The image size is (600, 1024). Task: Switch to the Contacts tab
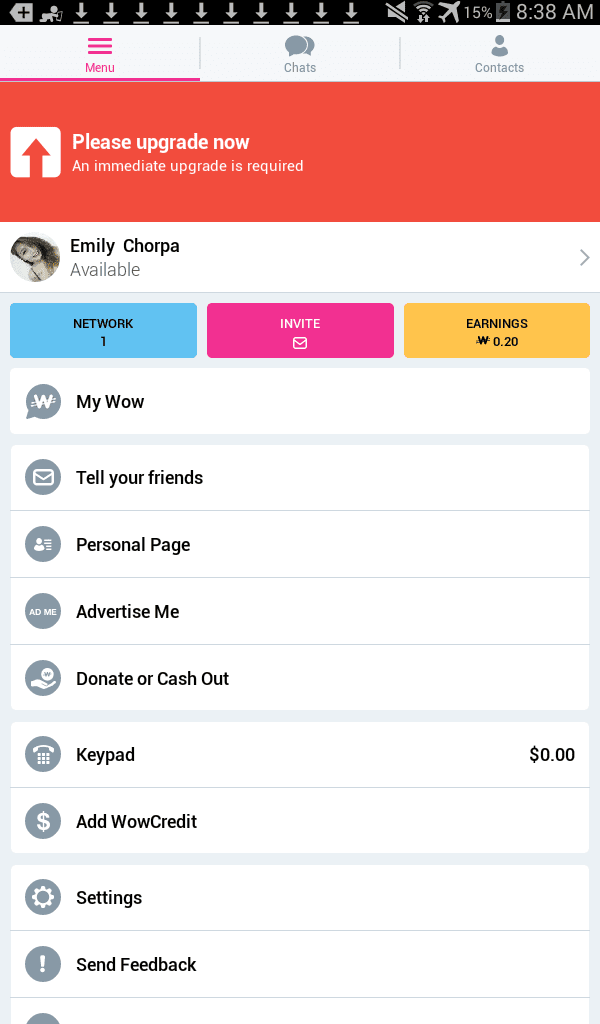point(499,54)
